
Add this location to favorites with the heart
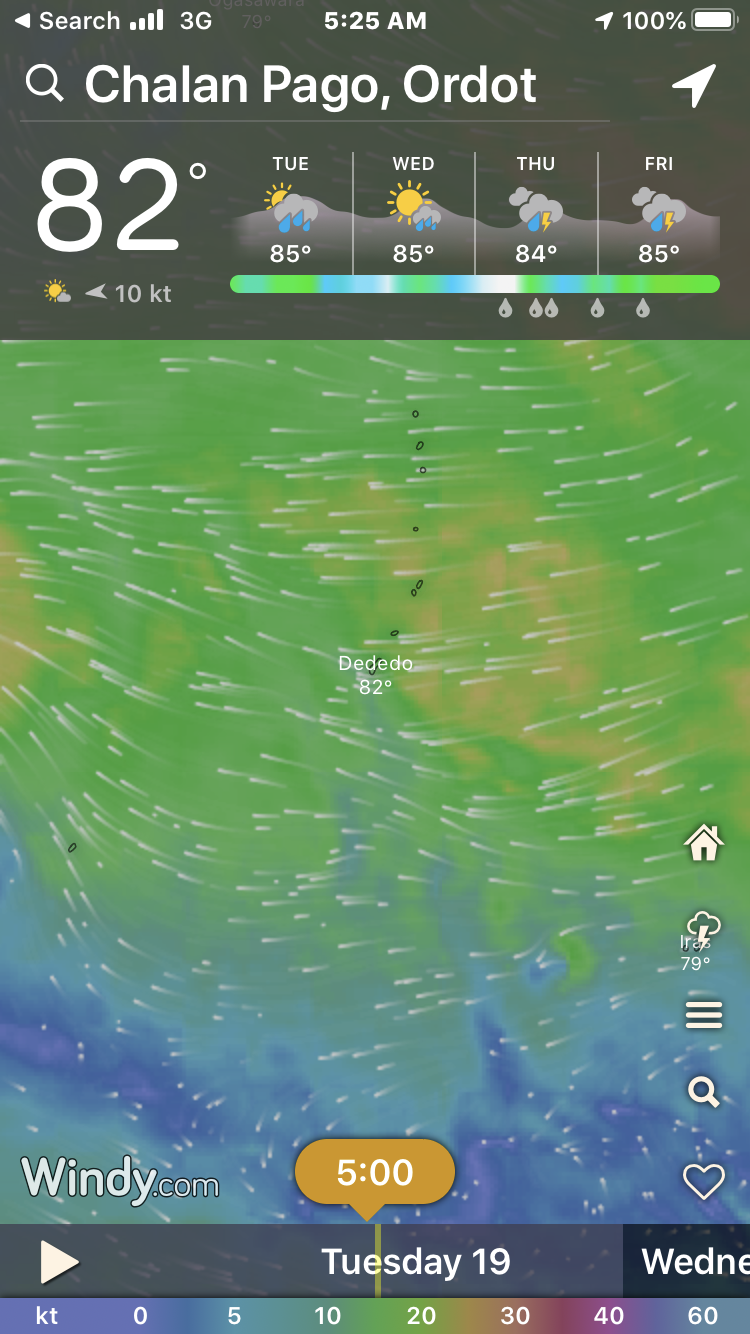click(x=703, y=1182)
